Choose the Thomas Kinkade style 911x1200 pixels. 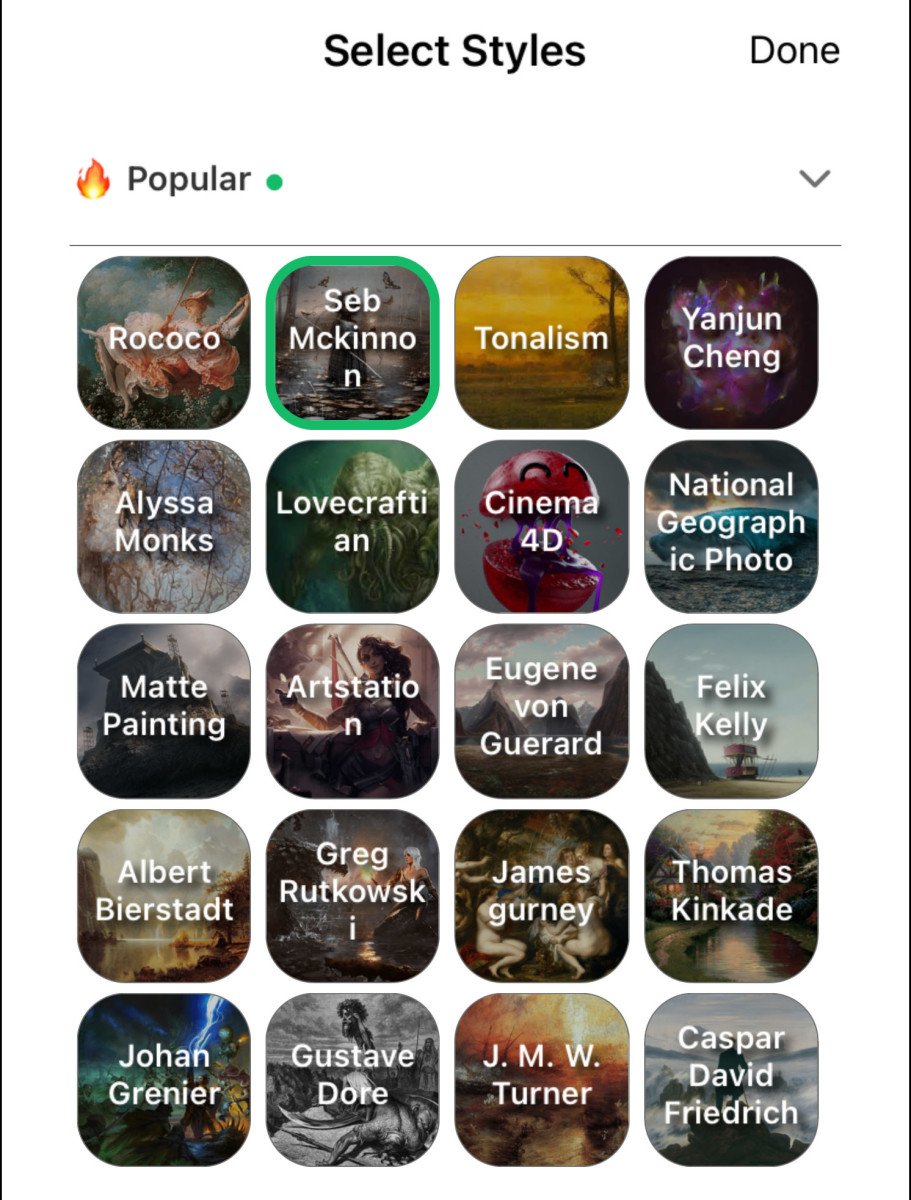click(731, 893)
